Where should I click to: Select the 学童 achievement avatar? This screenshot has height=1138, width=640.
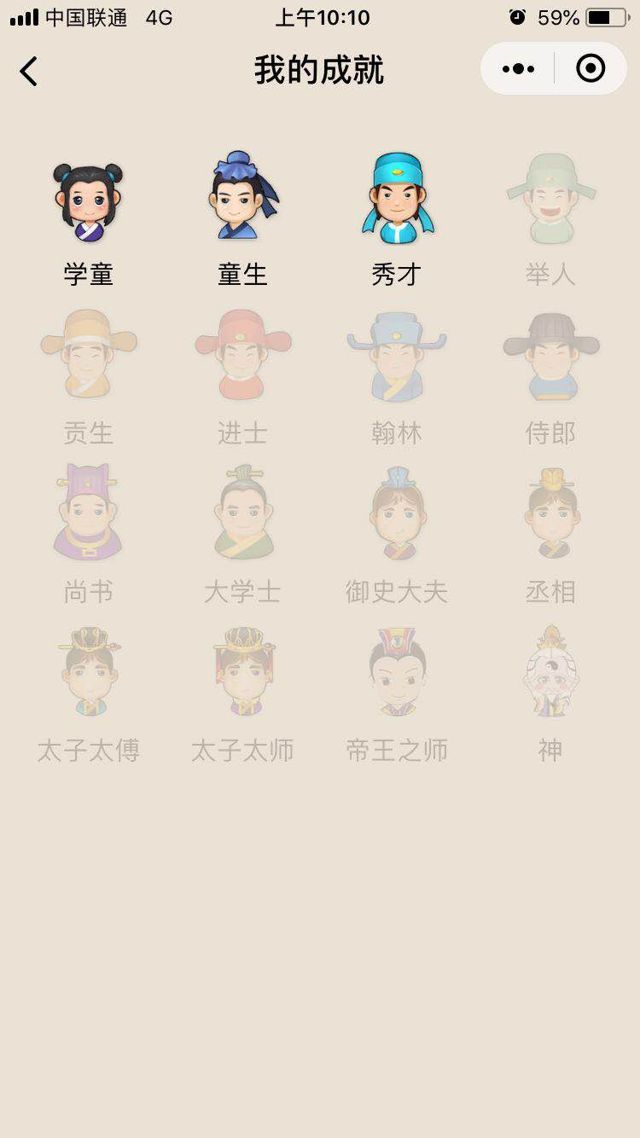pos(88,201)
